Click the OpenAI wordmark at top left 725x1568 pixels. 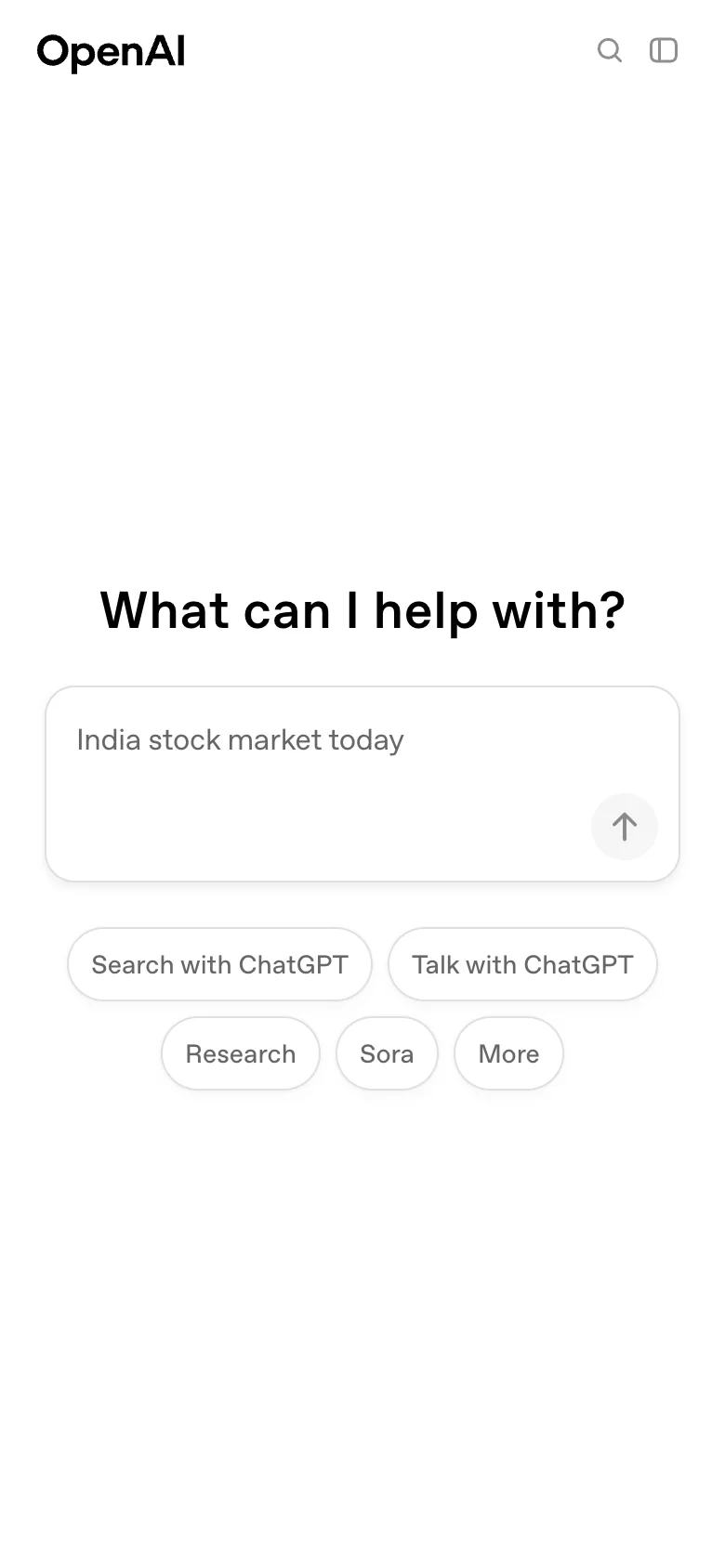pyautogui.click(x=110, y=51)
